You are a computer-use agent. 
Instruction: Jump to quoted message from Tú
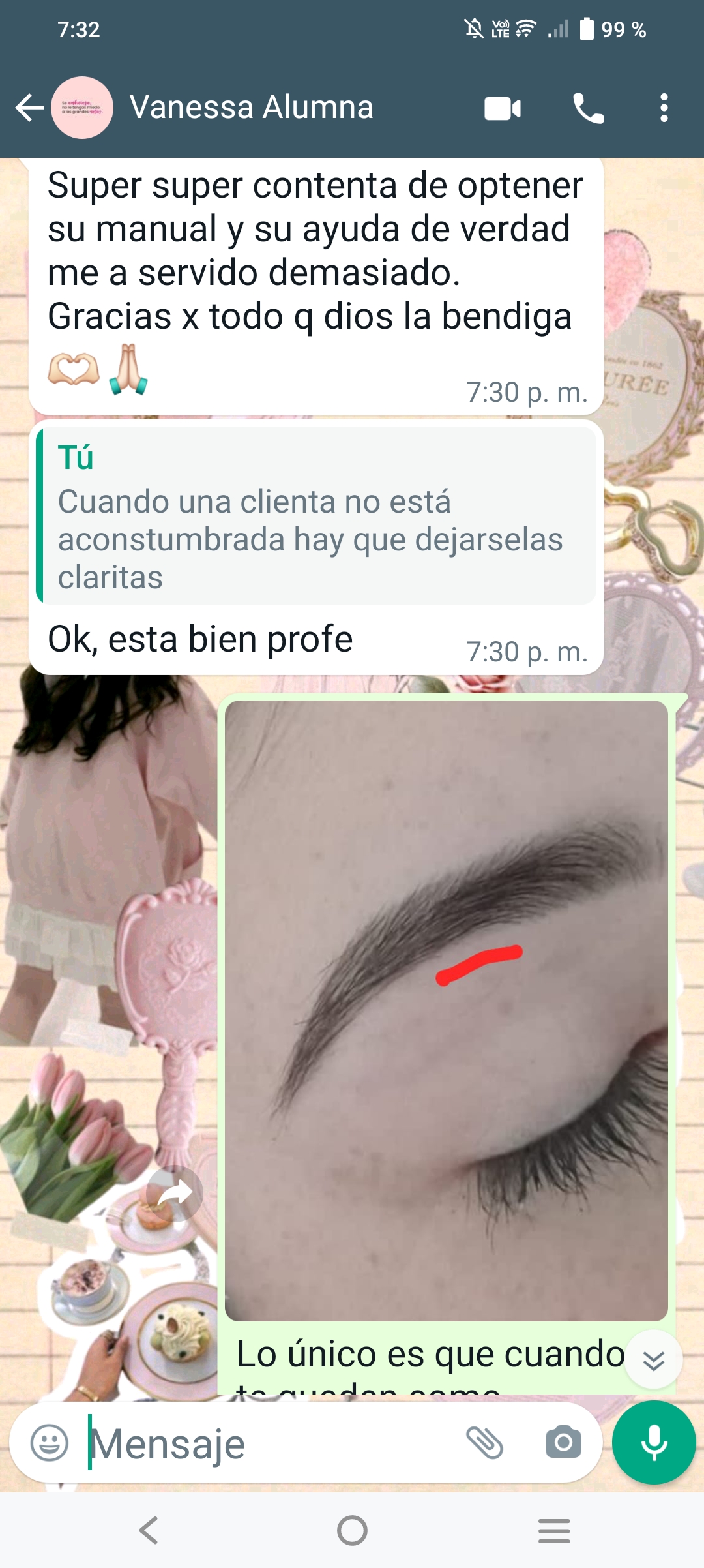point(316,515)
